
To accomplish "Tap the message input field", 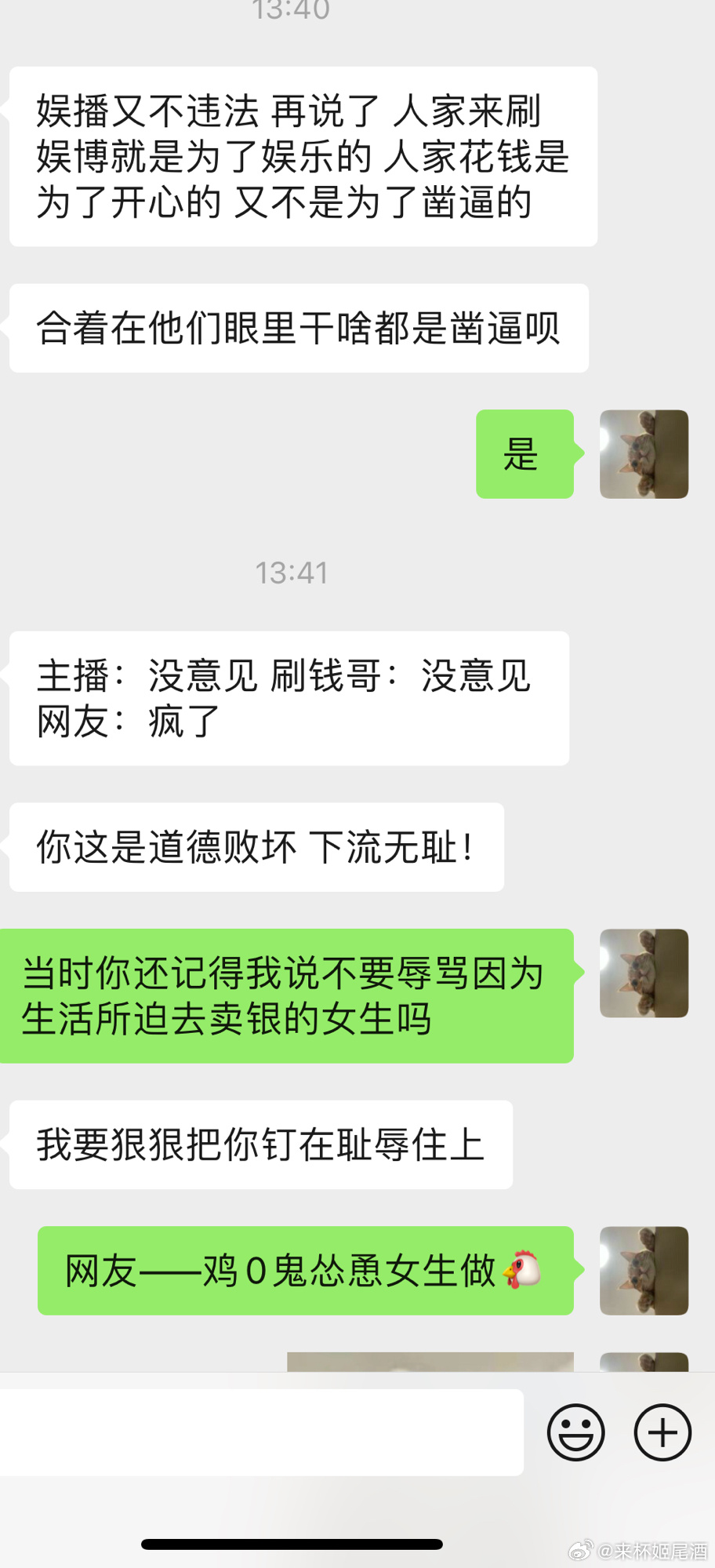I will click(262, 1432).
